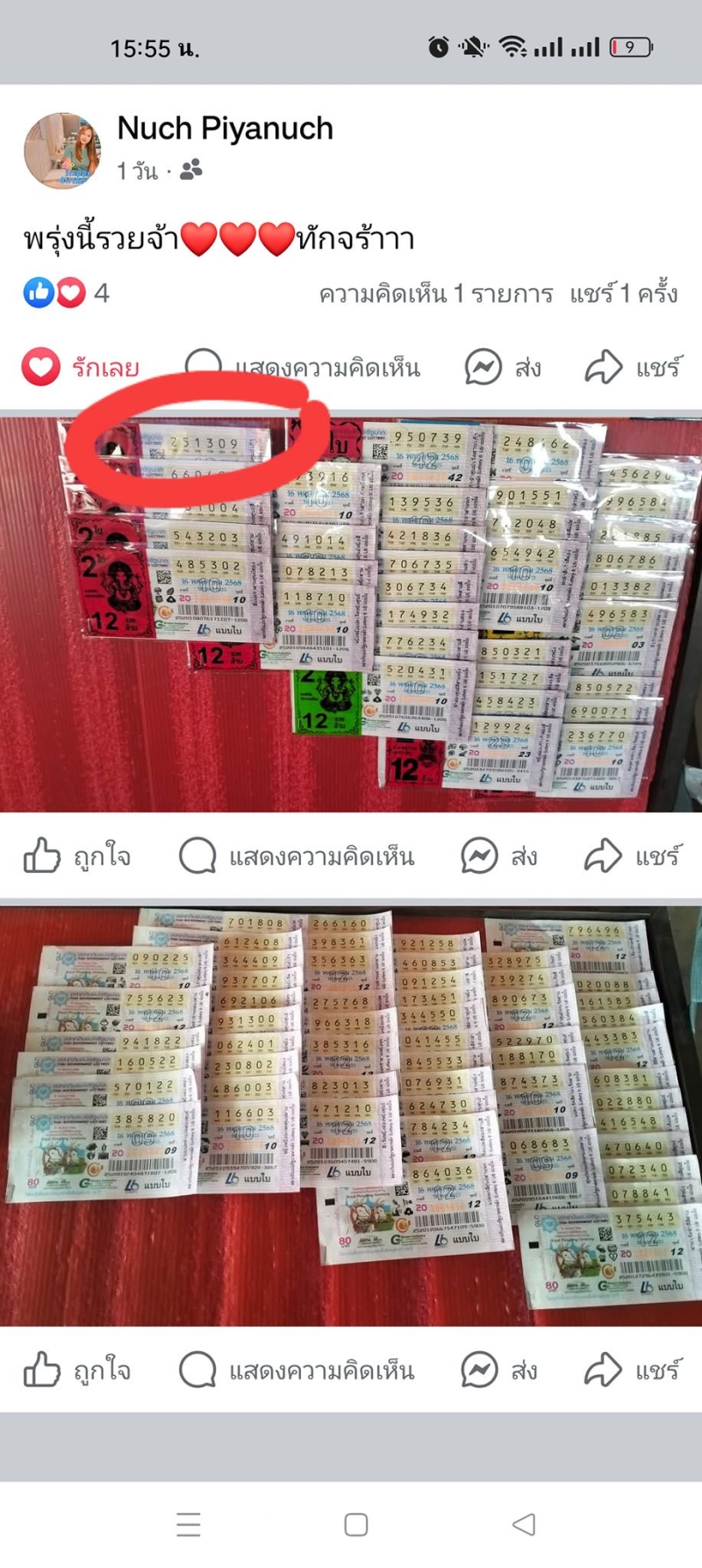Screen dimensions: 702x1568
Task: Open the ความคิดเห็น 1 รายการ comments count
Action: point(435,293)
